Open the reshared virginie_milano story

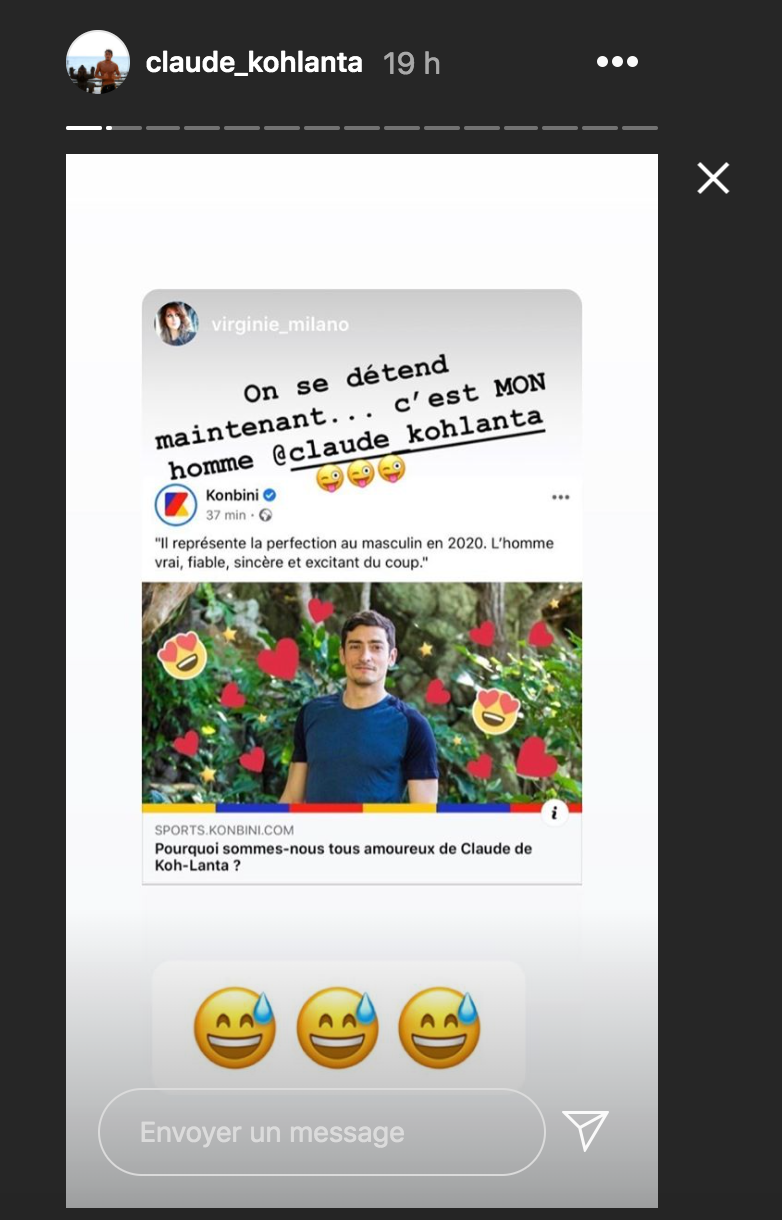[x=280, y=324]
